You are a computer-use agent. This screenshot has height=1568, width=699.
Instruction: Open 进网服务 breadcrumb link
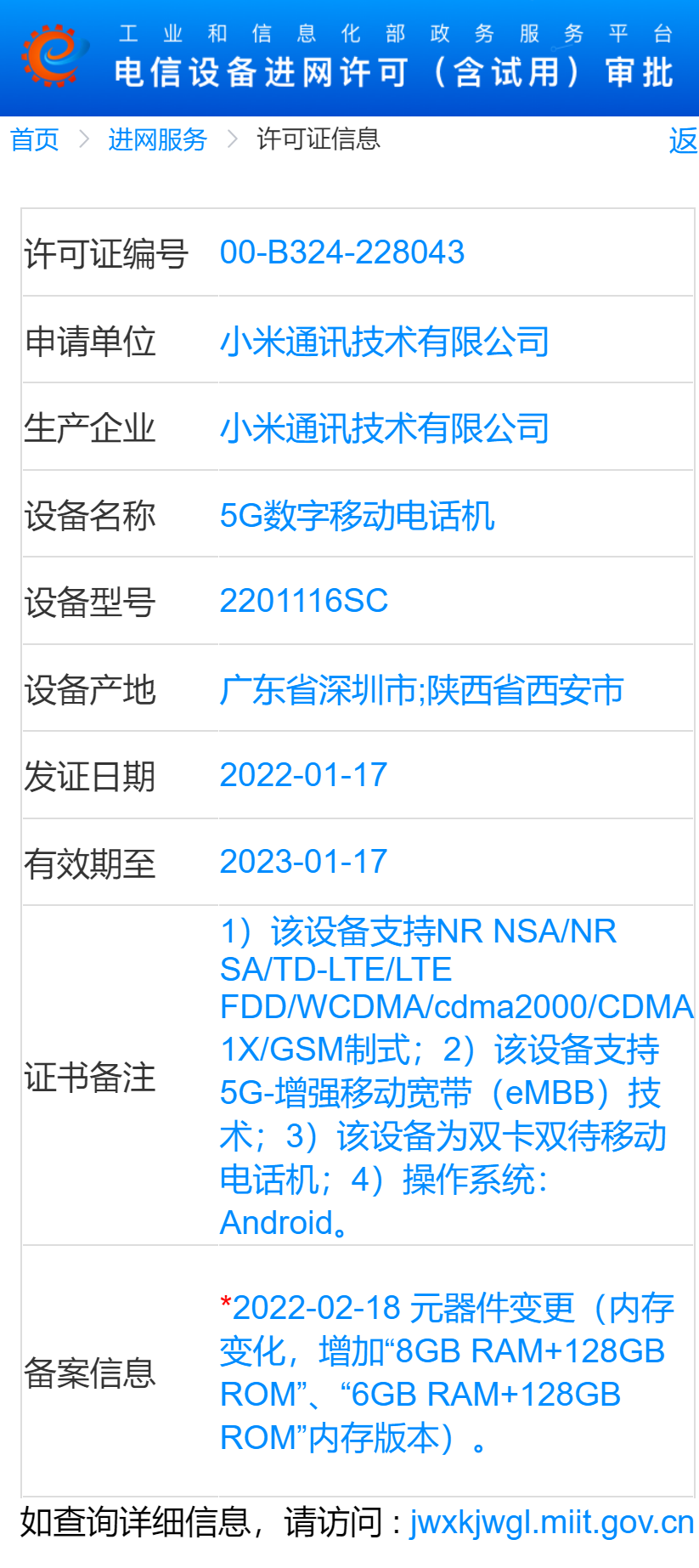[x=158, y=139]
